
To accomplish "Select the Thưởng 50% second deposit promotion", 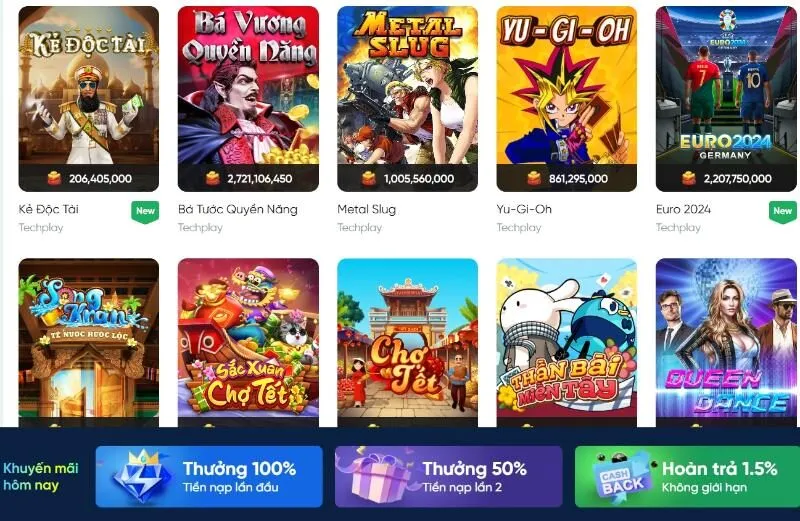I will tap(448, 477).
